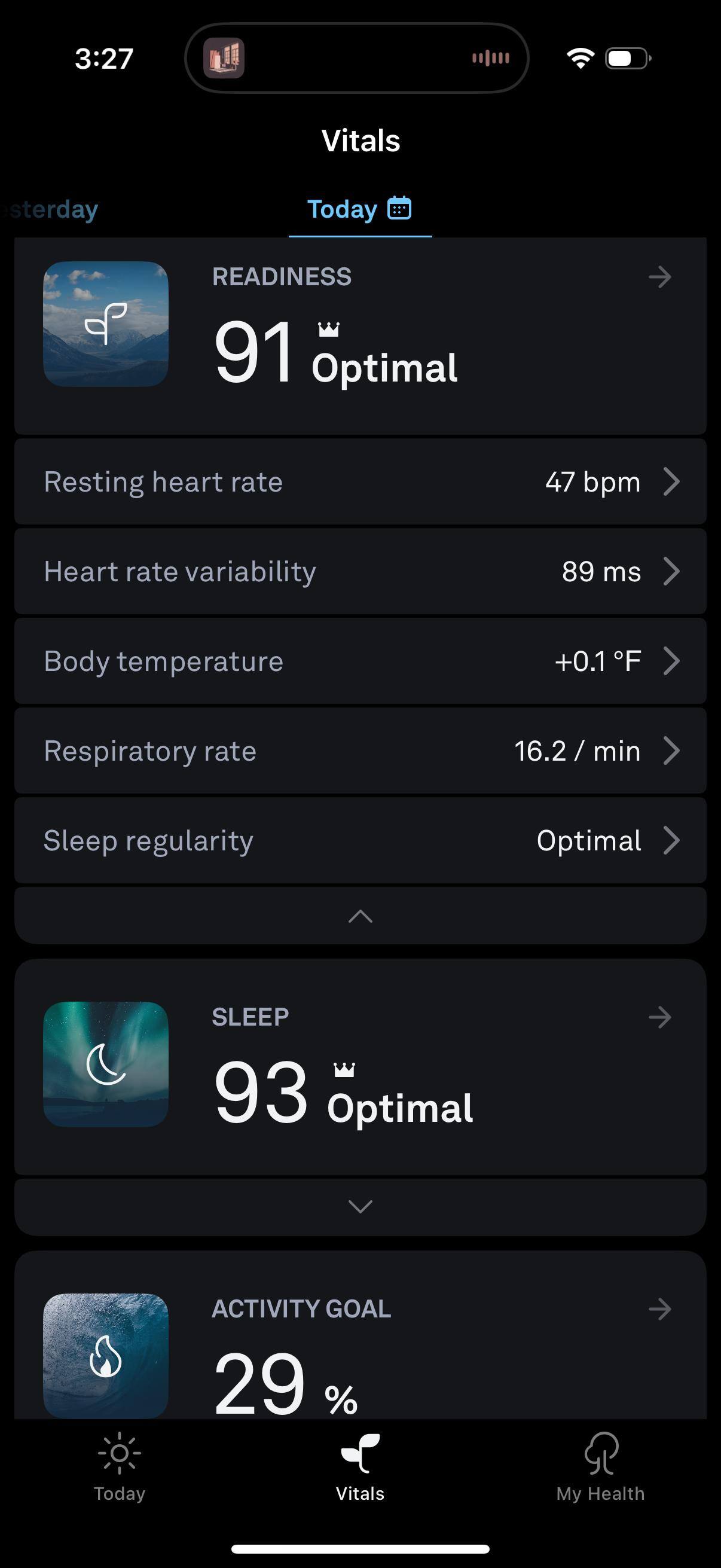Screen dimensions: 721x1568
Task: View Heart rate variability details
Action: [x=360, y=571]
